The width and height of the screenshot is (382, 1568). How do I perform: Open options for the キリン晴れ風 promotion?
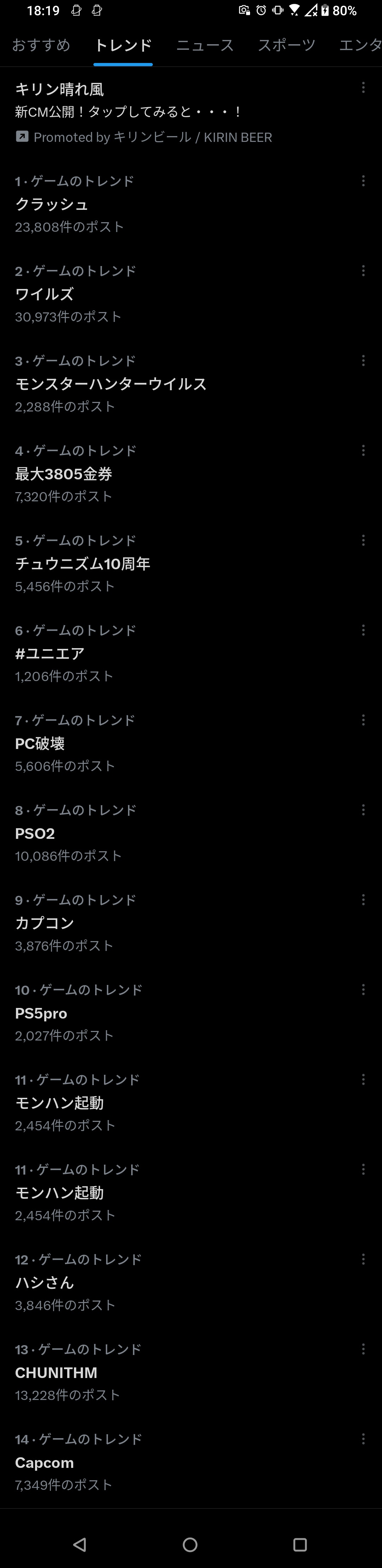click(363, 88)
